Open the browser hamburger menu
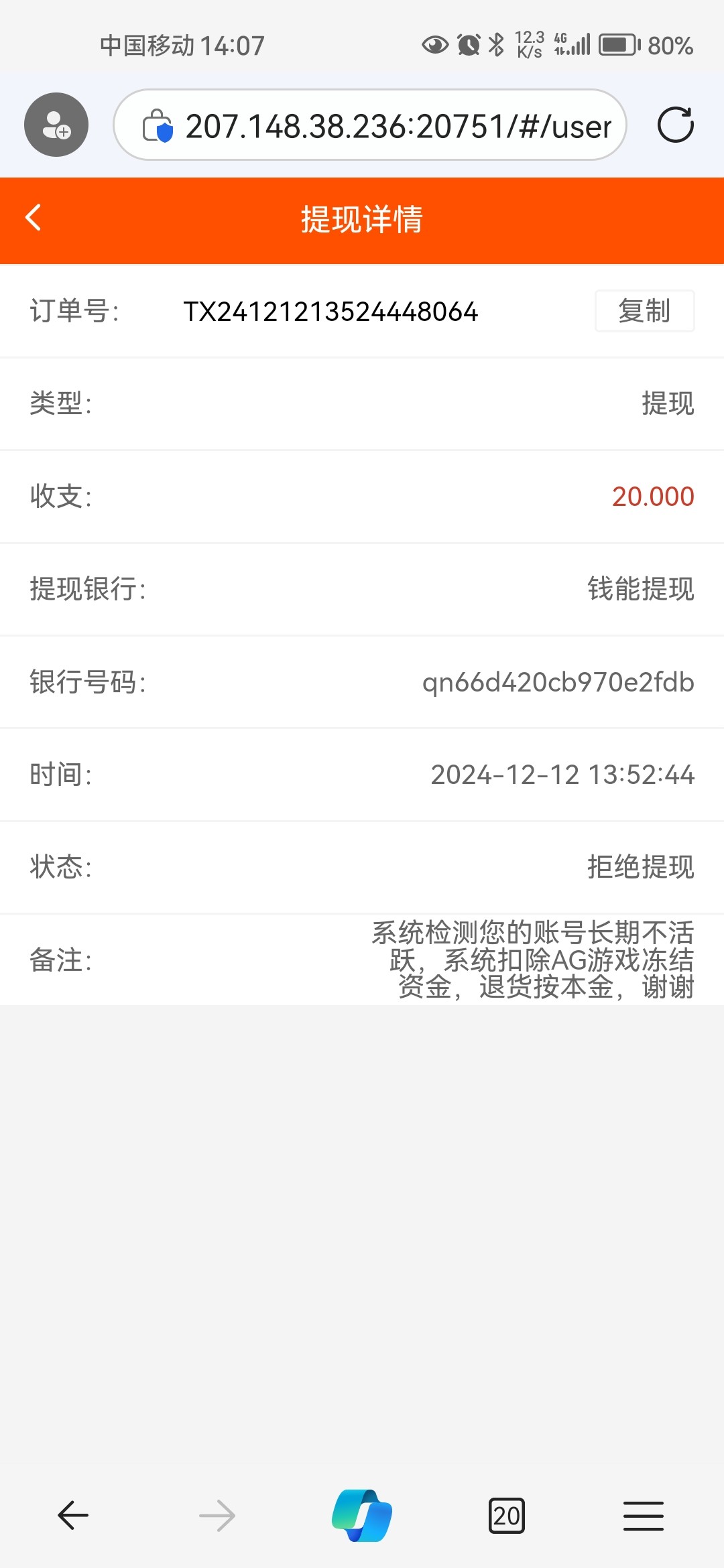The height and width of the screenshot is (1568, 724). click(x=644, y=1516)
